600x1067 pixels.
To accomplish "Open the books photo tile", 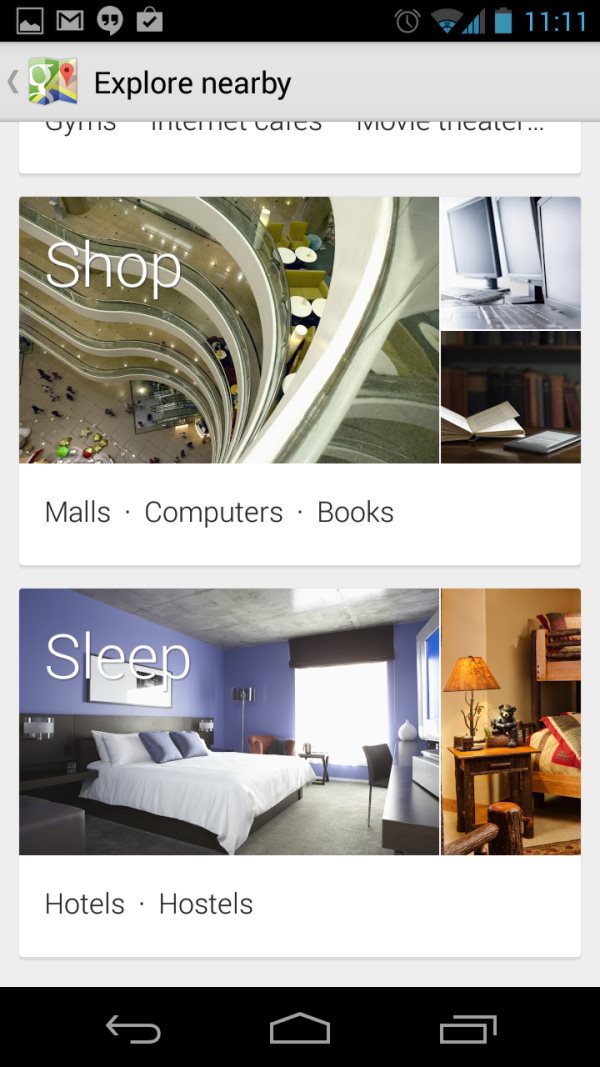I will (x=511, y=398).
